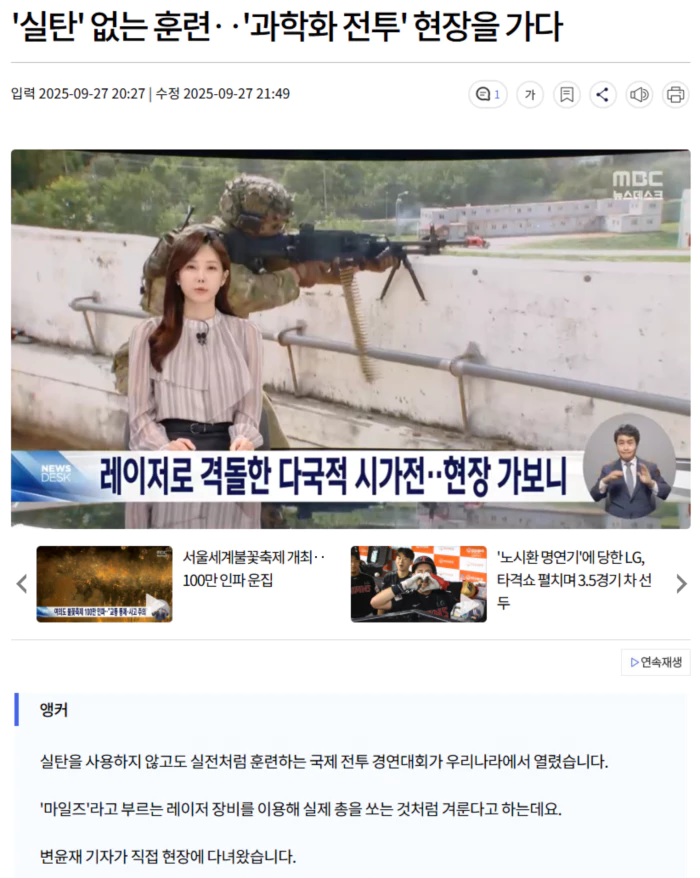Viewport: 700px width, 878px height.
Task: Show previous related videos arrow
Action: click(22, 584)
